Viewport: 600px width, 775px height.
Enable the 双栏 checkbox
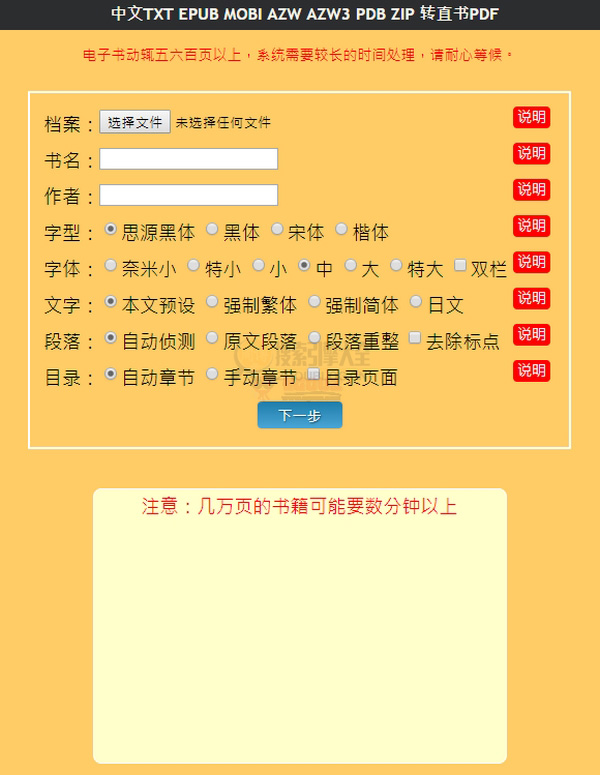tap(460, 266)
